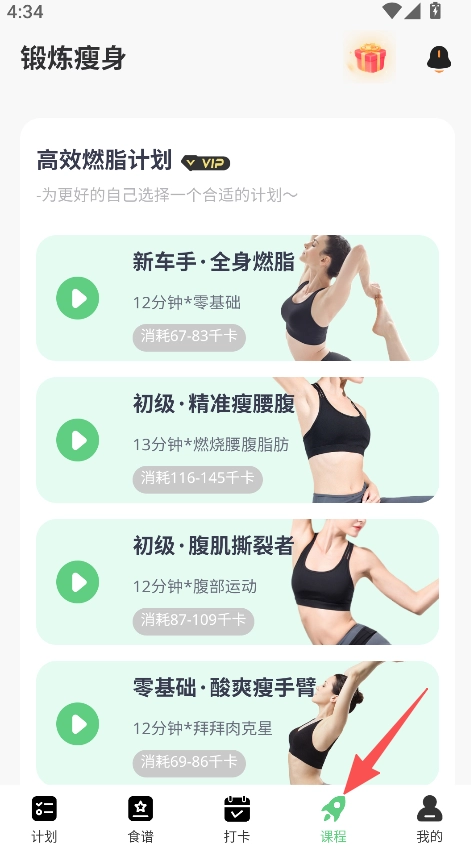The image size is (471, 846).
Task: Play the 新车手·全身燃脂 course
Action: (x=78, y=298)
